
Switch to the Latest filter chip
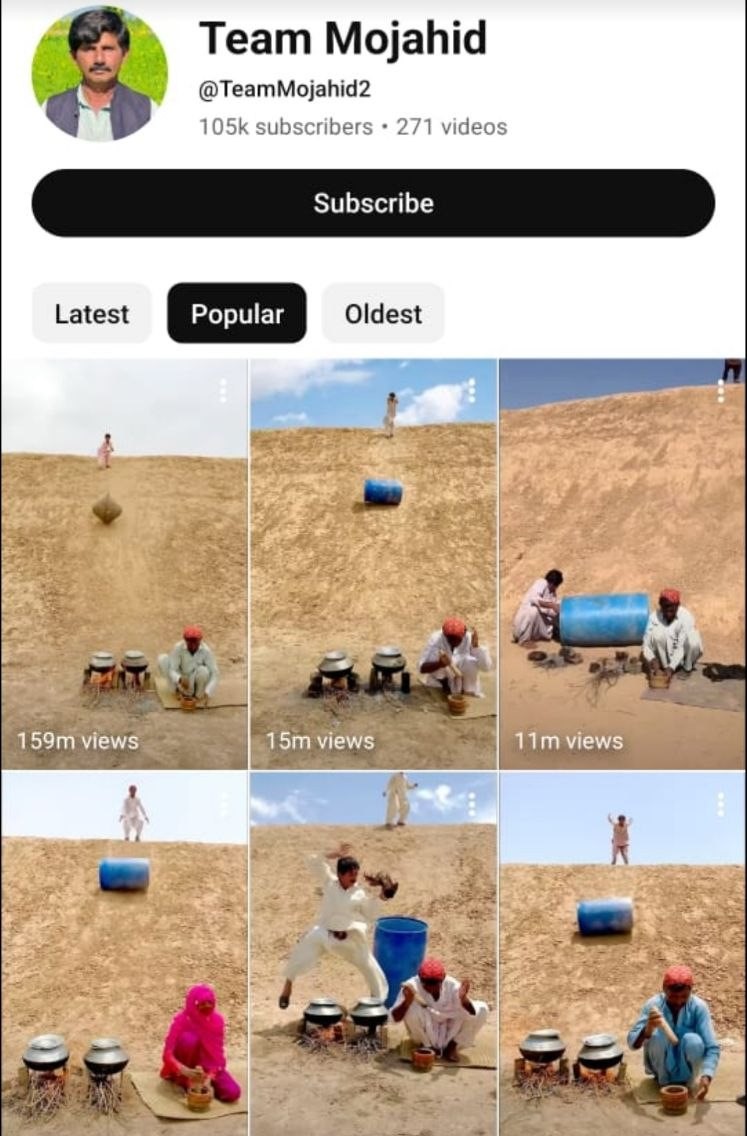(91, 314)
